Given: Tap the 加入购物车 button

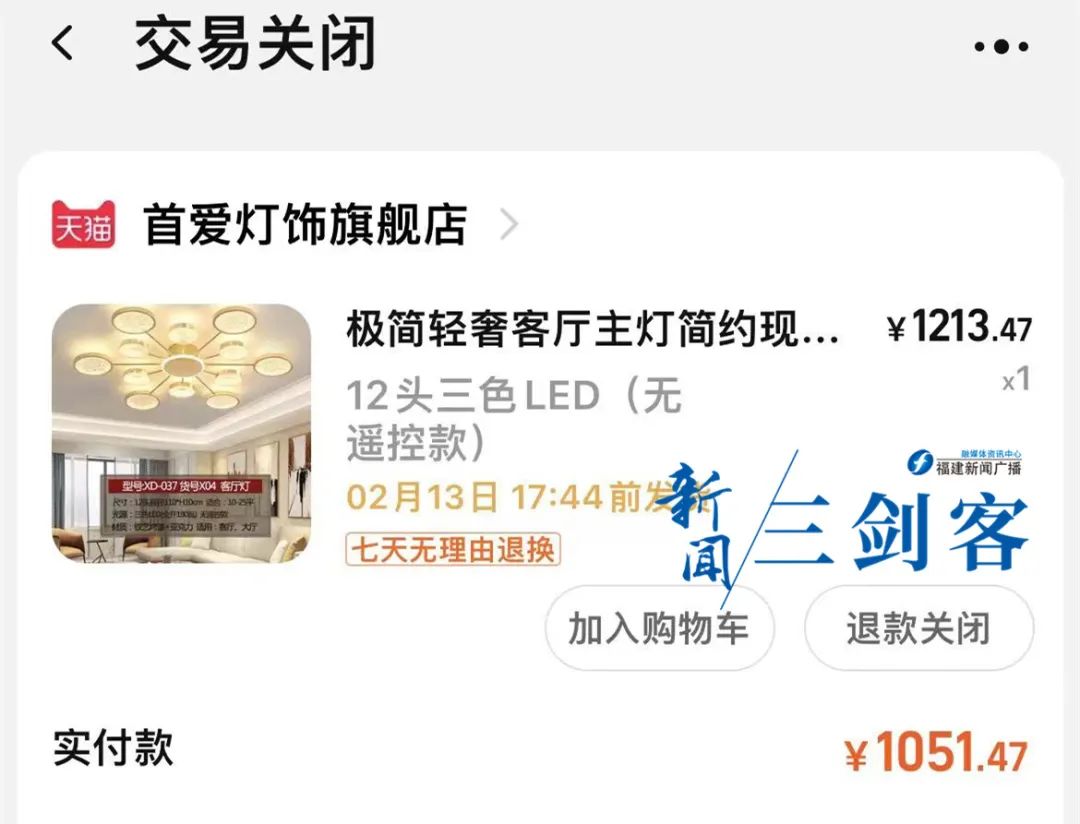Looking at the screenshot, I should coord(658,628).
